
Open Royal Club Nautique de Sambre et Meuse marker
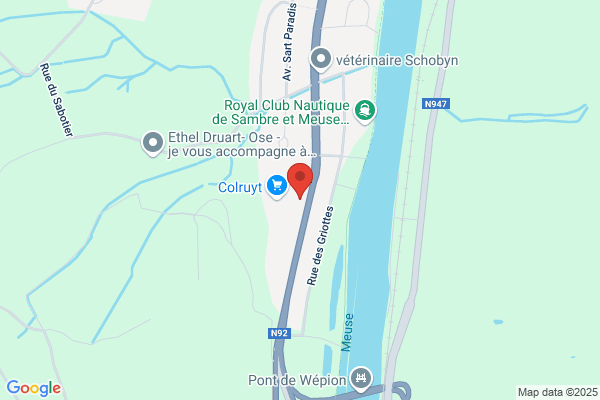pyautogui.click(x=365, y=111)
